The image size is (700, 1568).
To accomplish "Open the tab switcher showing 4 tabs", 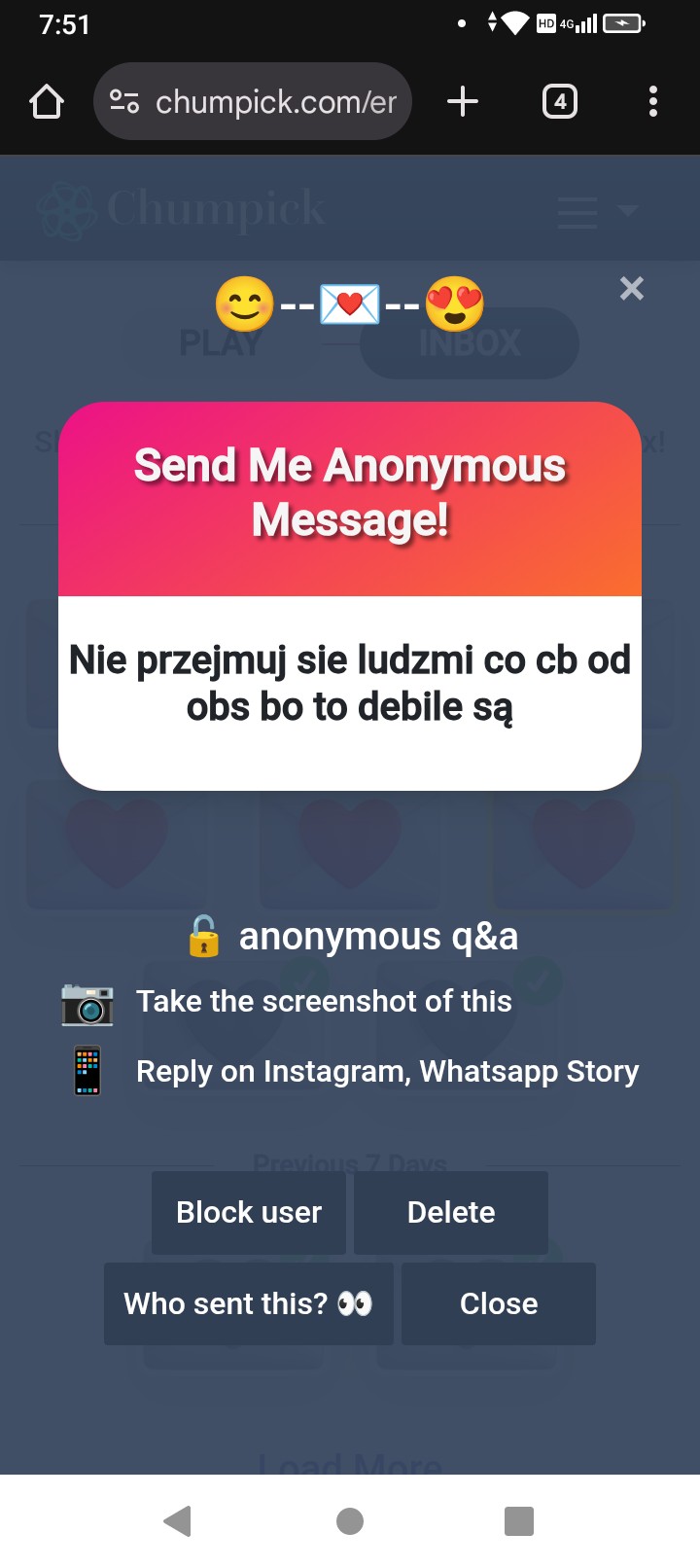I will pos(560,101).
